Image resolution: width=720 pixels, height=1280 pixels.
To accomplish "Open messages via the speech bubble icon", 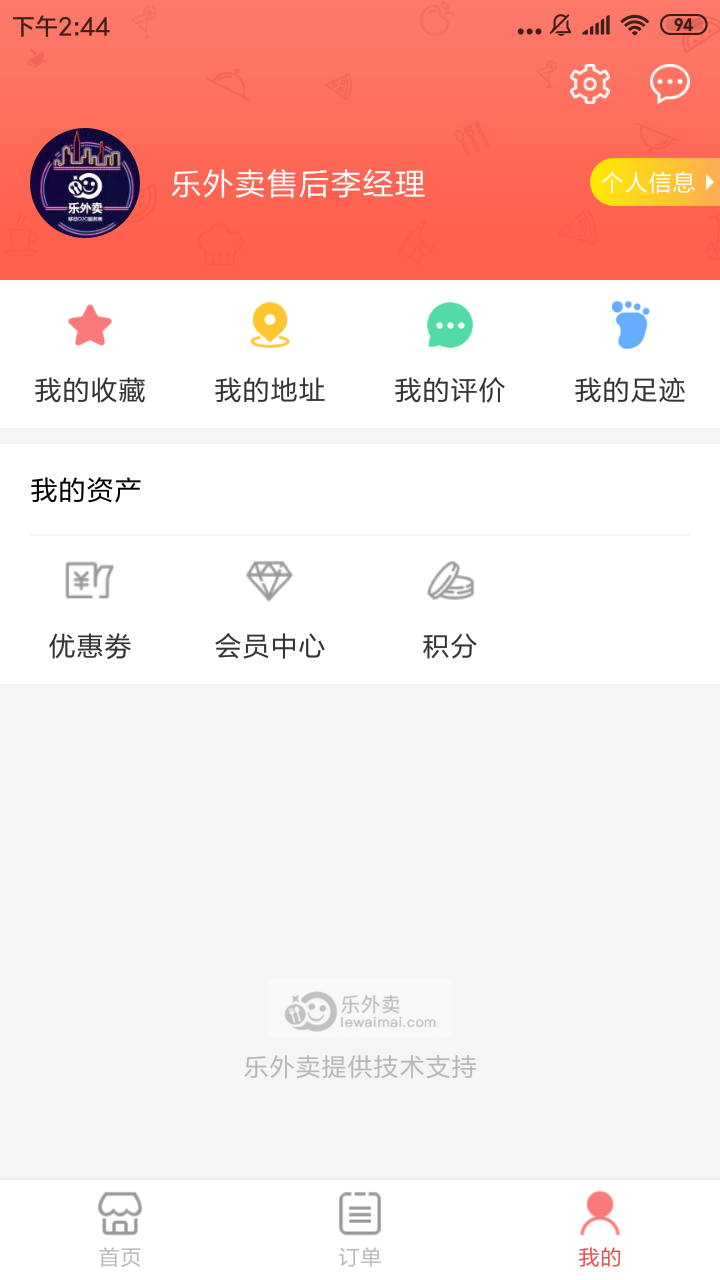I will tap(669, 84).
